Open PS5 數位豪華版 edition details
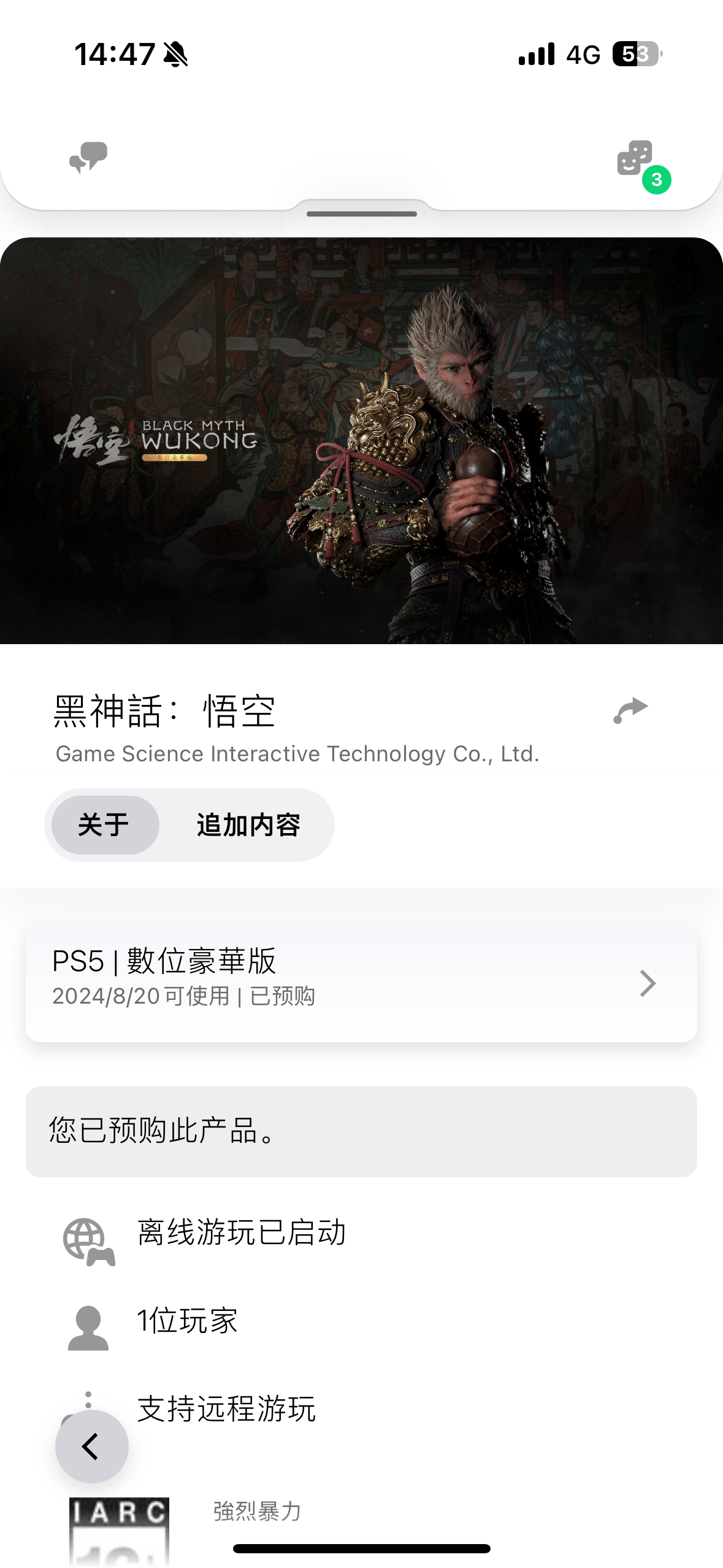This screenshot has height=1568, width=723. pos(361,983)
